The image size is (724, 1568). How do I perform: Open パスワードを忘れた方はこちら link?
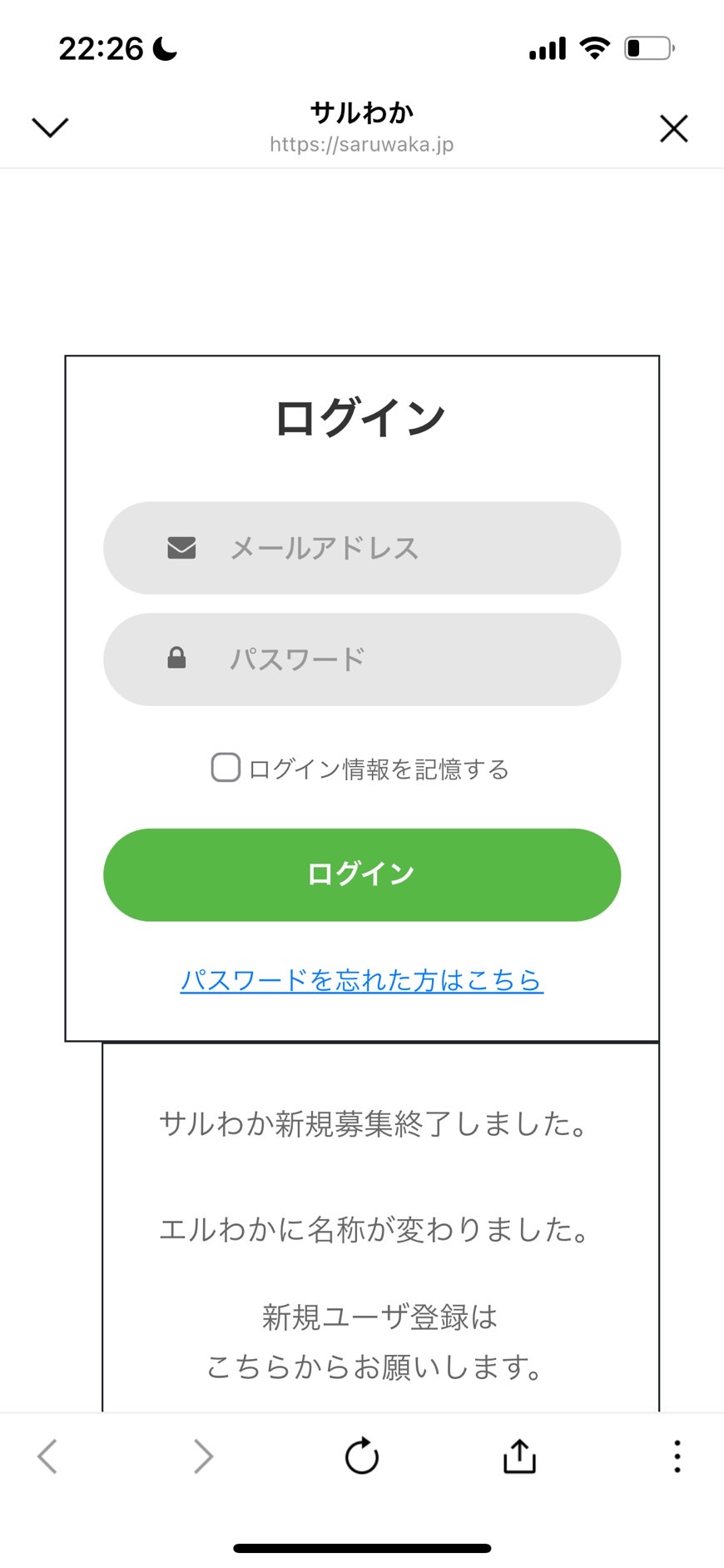362,980
